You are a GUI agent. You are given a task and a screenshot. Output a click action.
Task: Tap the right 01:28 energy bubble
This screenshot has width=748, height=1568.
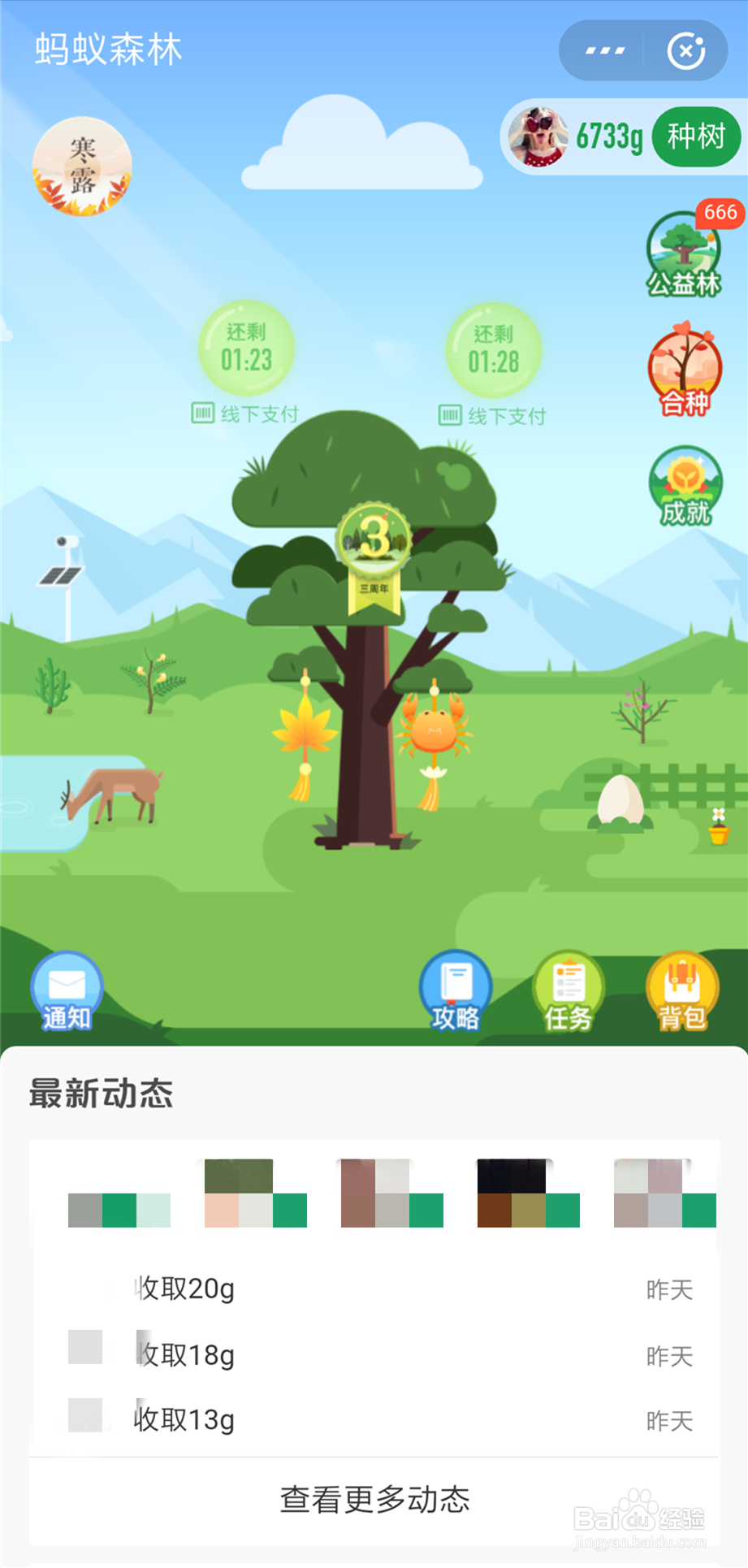coord(494,348)
